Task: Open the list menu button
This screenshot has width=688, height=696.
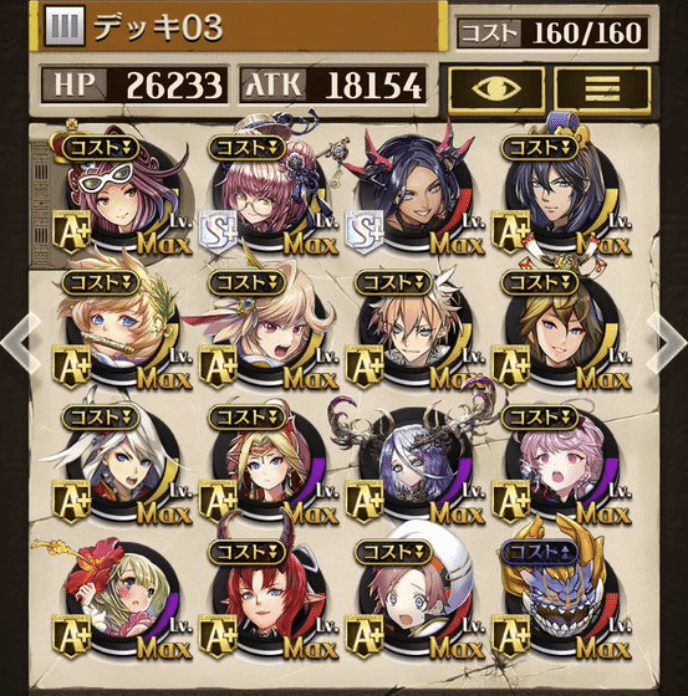Action: tap(602, 89)
